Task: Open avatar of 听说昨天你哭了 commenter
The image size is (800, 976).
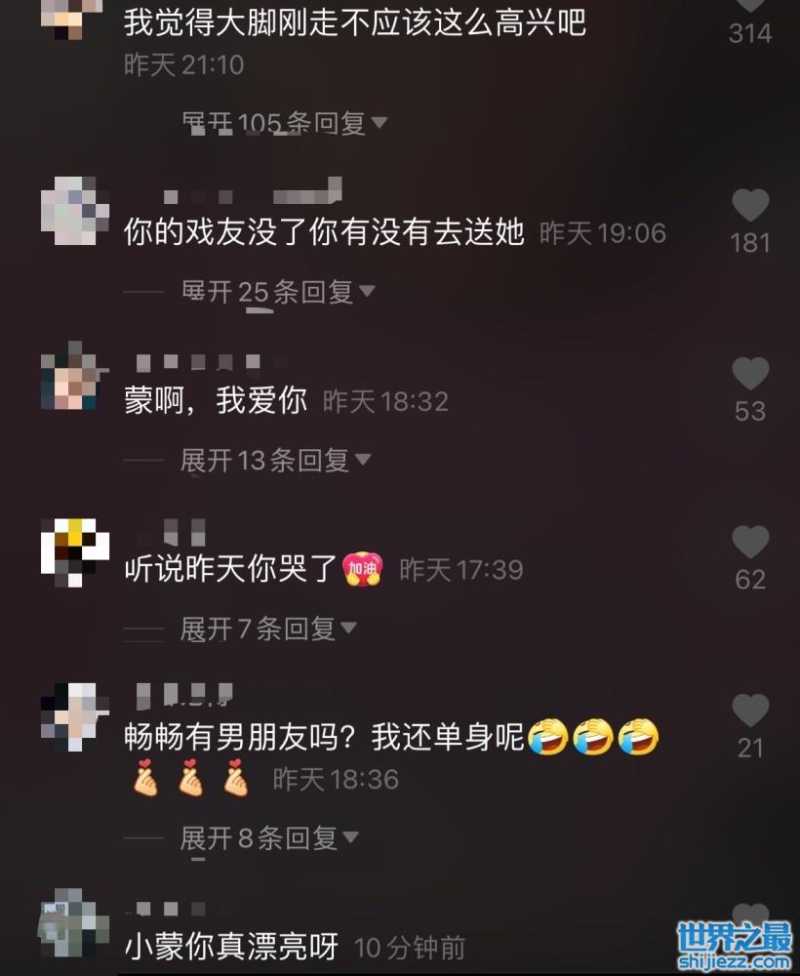Action: 75,550
